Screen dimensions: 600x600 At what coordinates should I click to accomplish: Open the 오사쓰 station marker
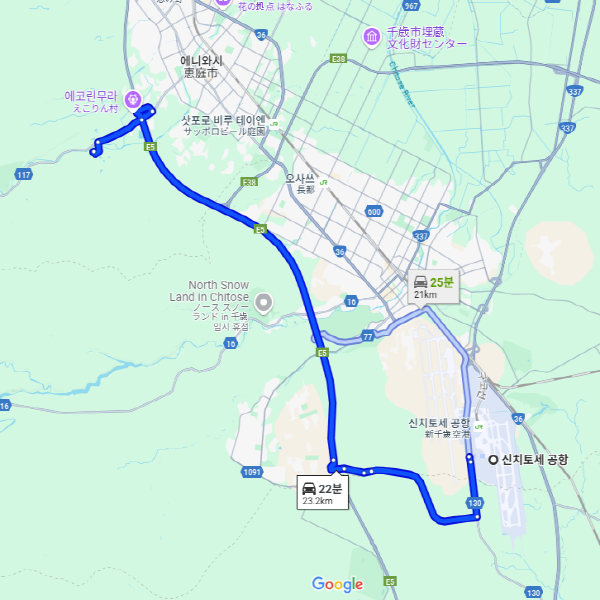[x=322, y=181]
